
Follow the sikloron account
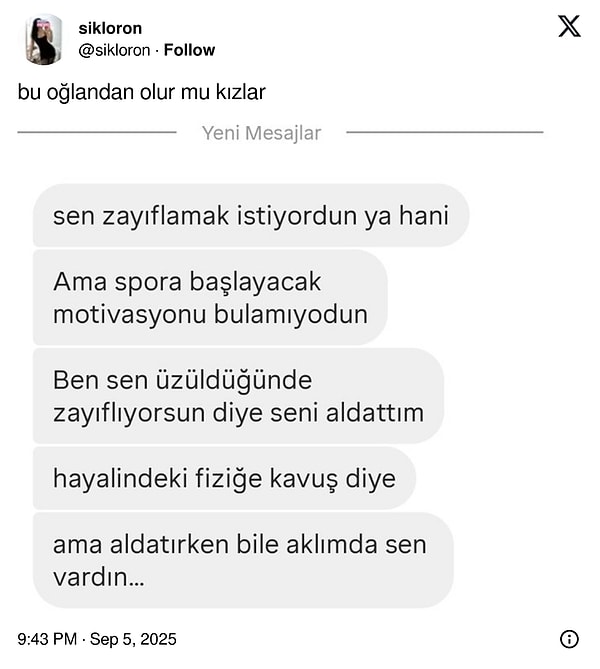190,50
